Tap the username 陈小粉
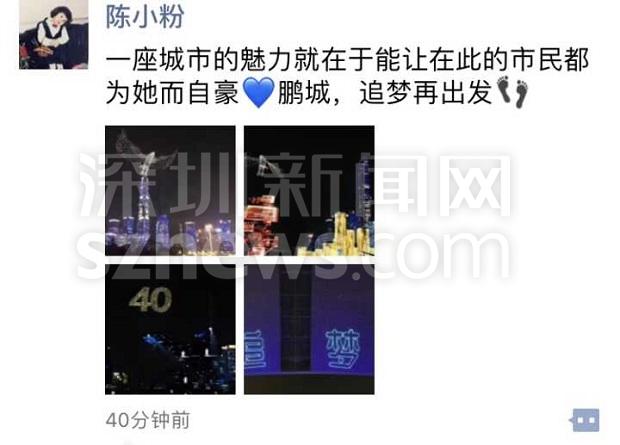This screenshot has height=445, width=620. [x=146, y=17]
